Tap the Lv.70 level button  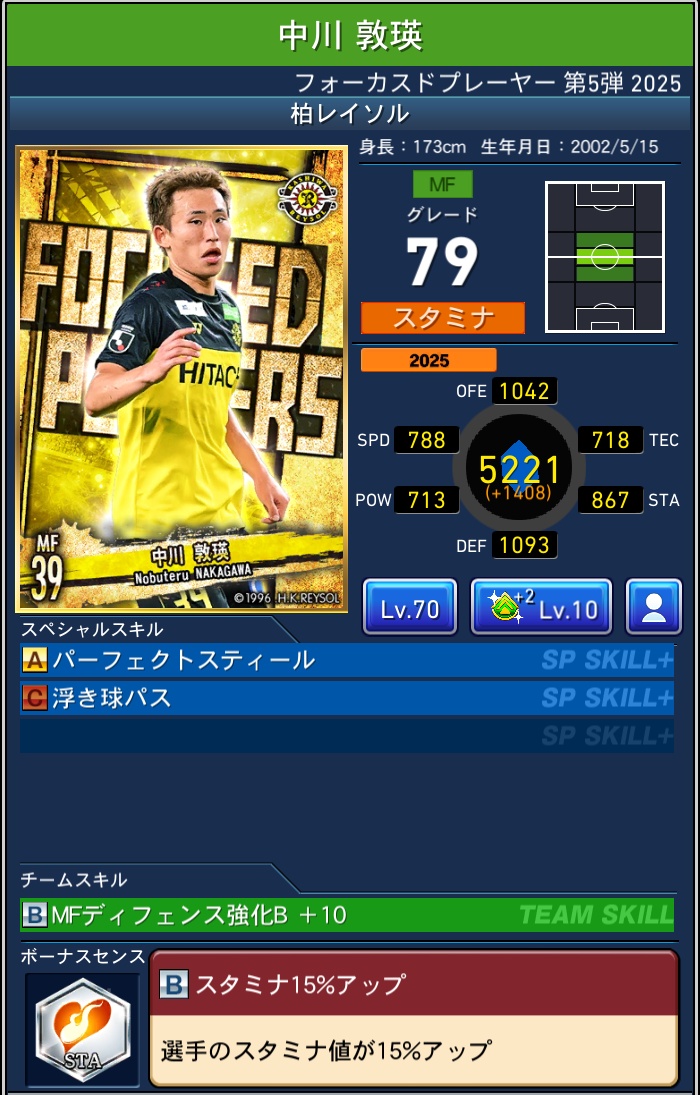click(410, 607)
